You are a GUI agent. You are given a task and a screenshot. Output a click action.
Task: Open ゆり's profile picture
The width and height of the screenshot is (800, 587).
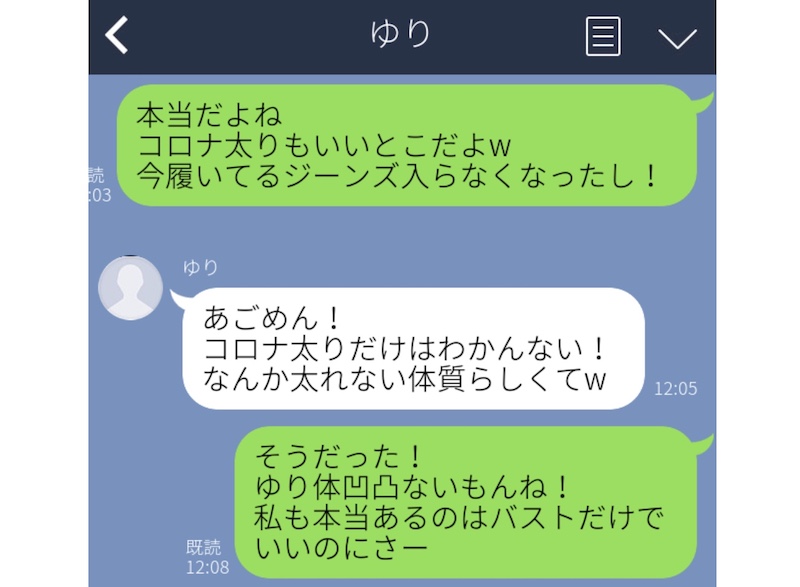point(130,288)
